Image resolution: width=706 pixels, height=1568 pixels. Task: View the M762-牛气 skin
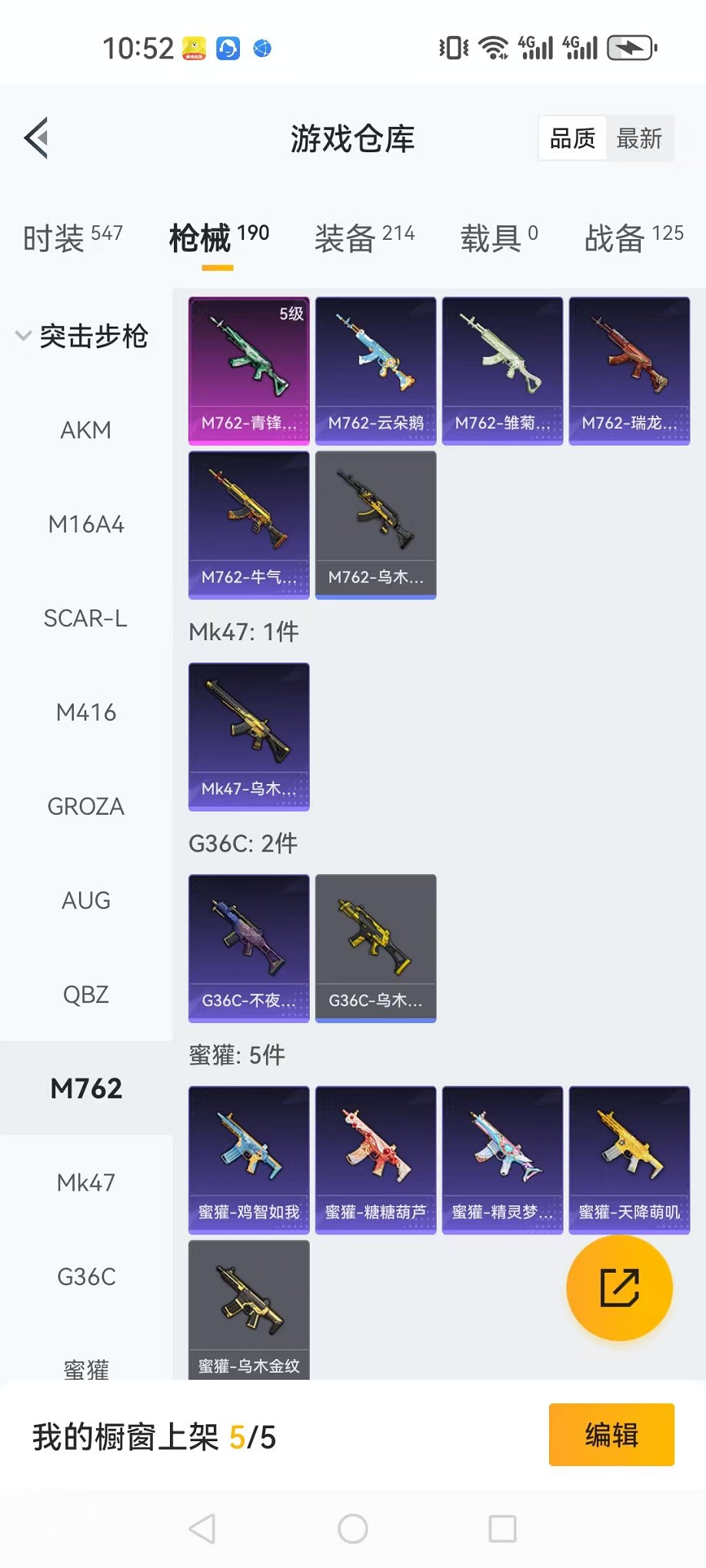click(248, 525)
